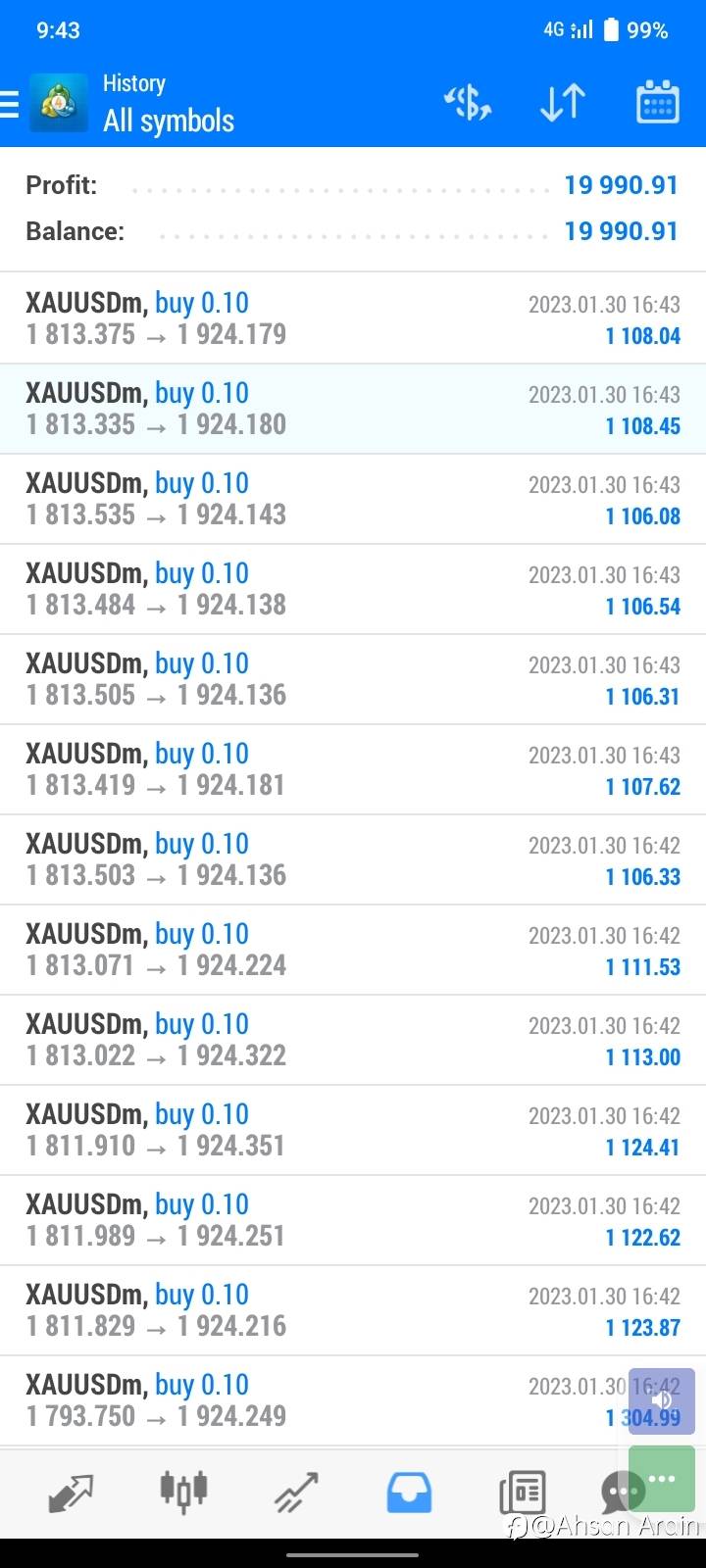This screenshot has width=706, height=1568.
Task: Tap the floating speaker volume button
Action: (662, 1401)
